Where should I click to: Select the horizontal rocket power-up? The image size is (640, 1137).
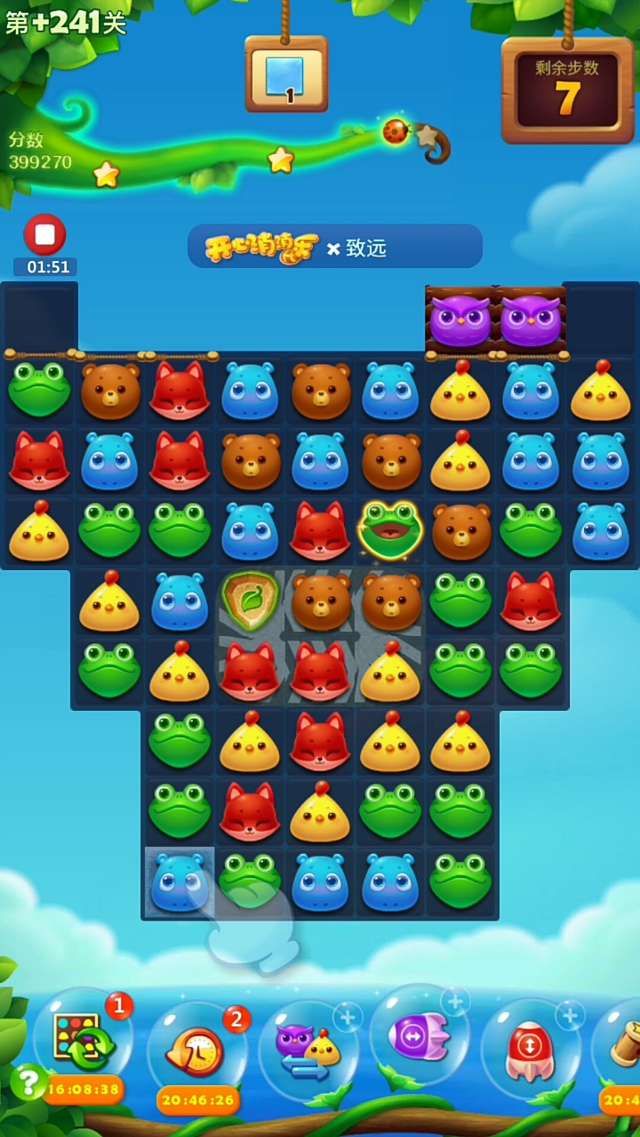click(420, 1036)
